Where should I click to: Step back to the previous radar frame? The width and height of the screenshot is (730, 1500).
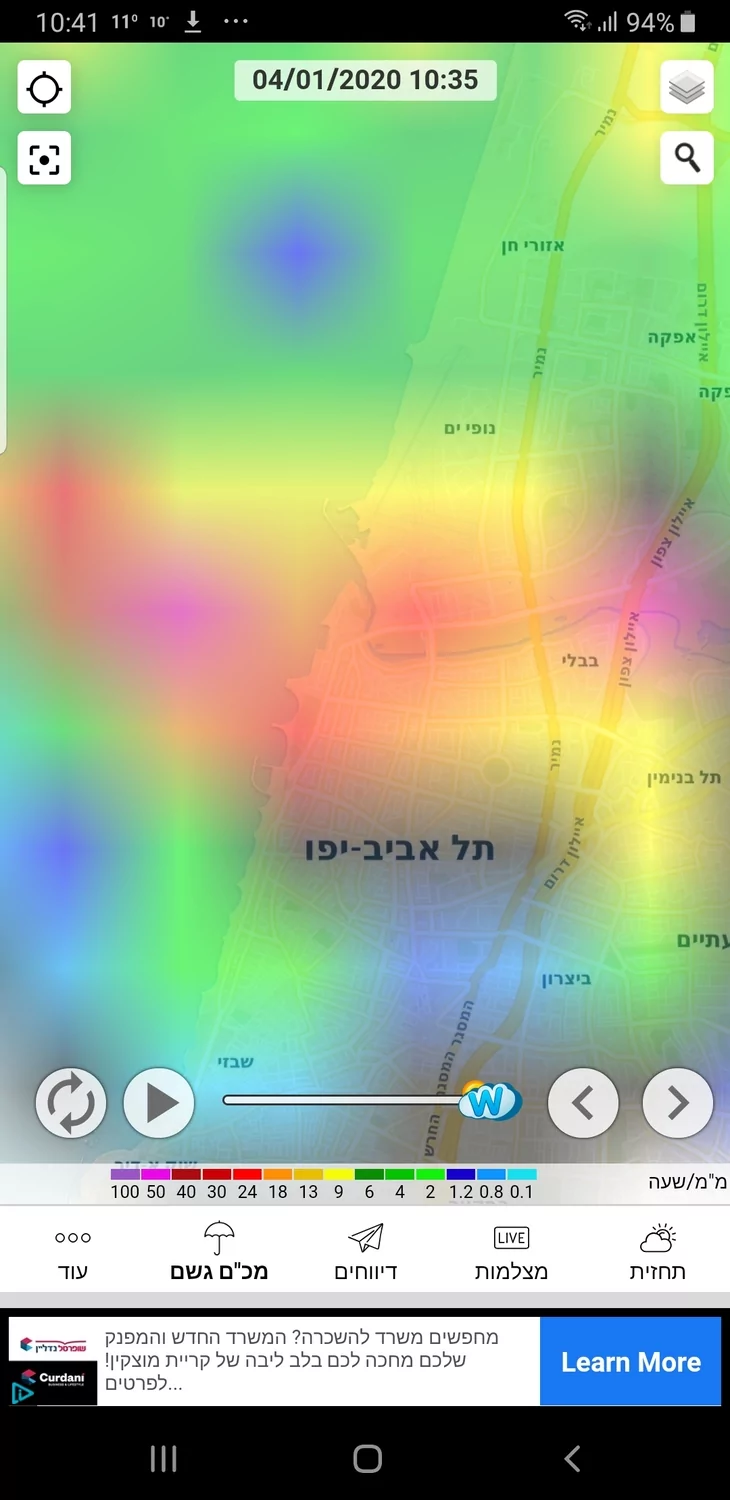tap(583, 1103)
